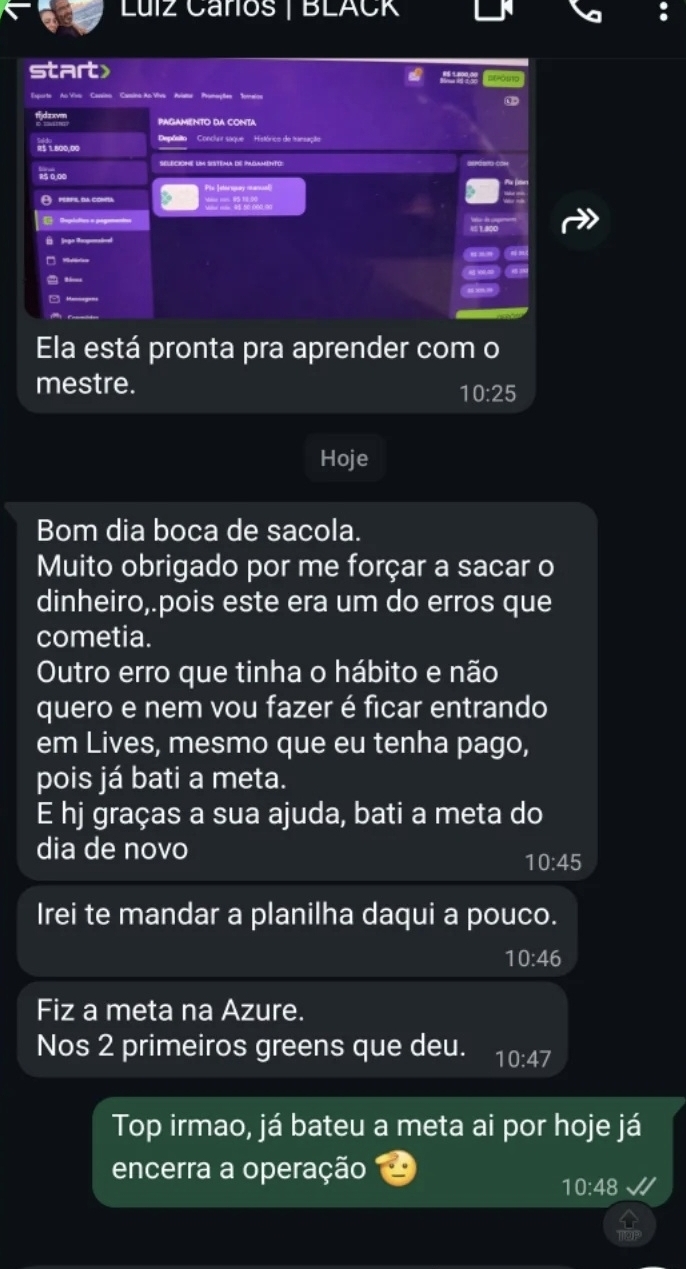The height and width of the screenshot is (1269, 686).
Task: Forward the shared screenshot image
Action: pyautogui.click(x=585, y=218)
